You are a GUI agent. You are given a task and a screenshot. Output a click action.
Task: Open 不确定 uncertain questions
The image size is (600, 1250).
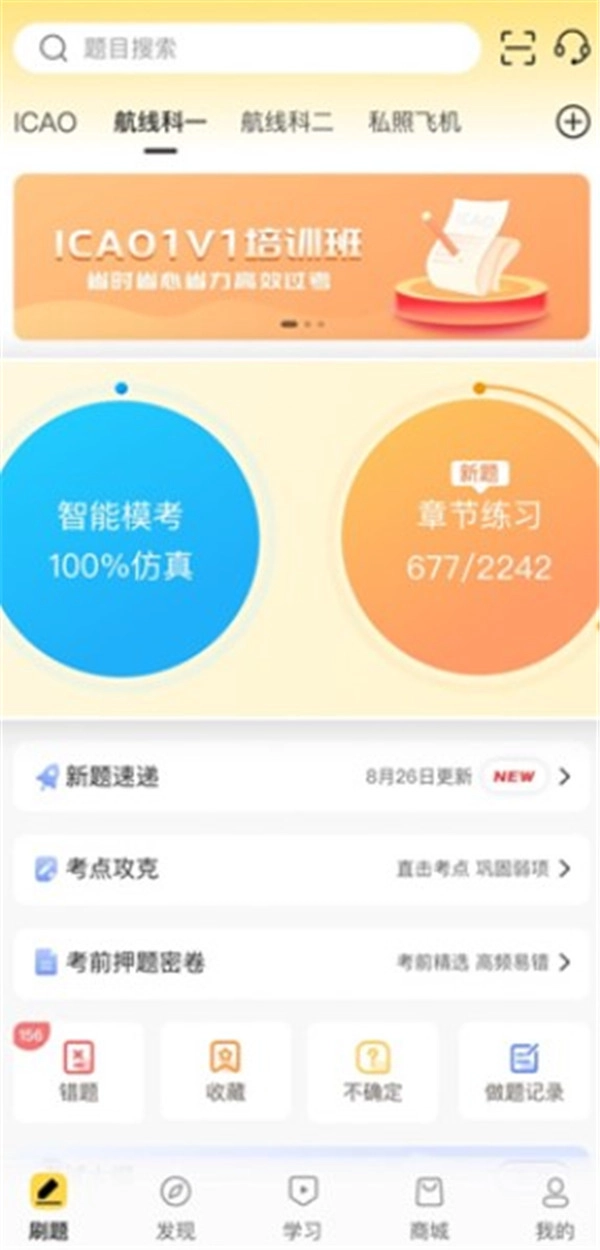pos(372,1071)
